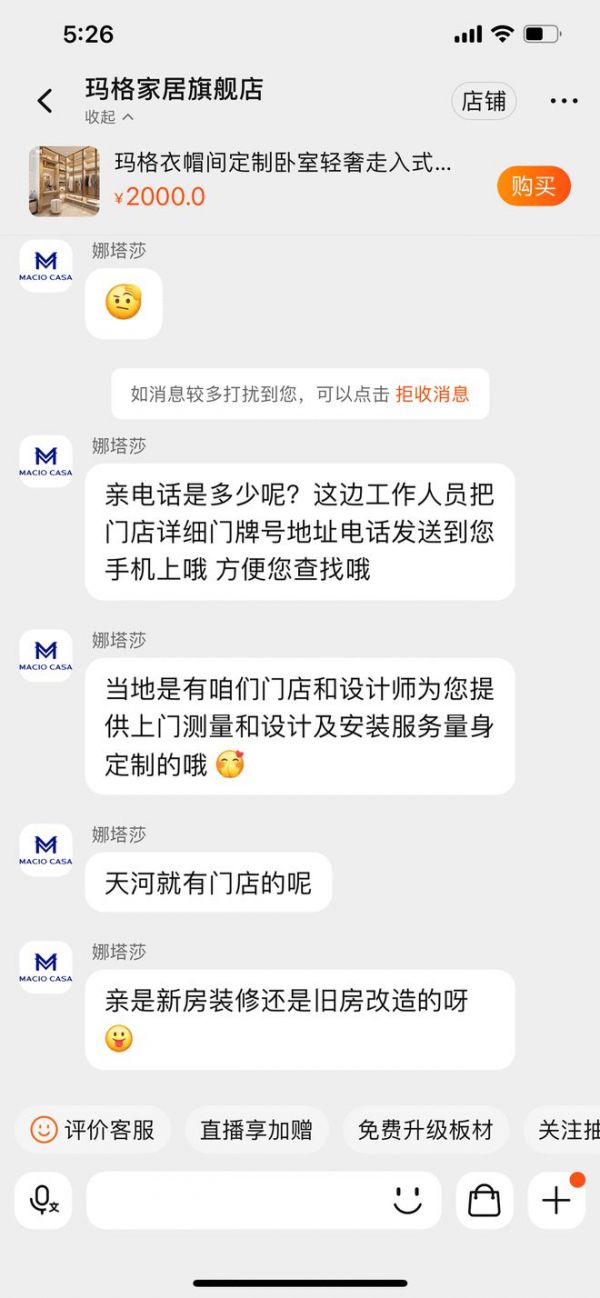The width and height of the screenshot is (600, 1298).
Task: Switch to voice input microphone
Action: (43, 1200)
